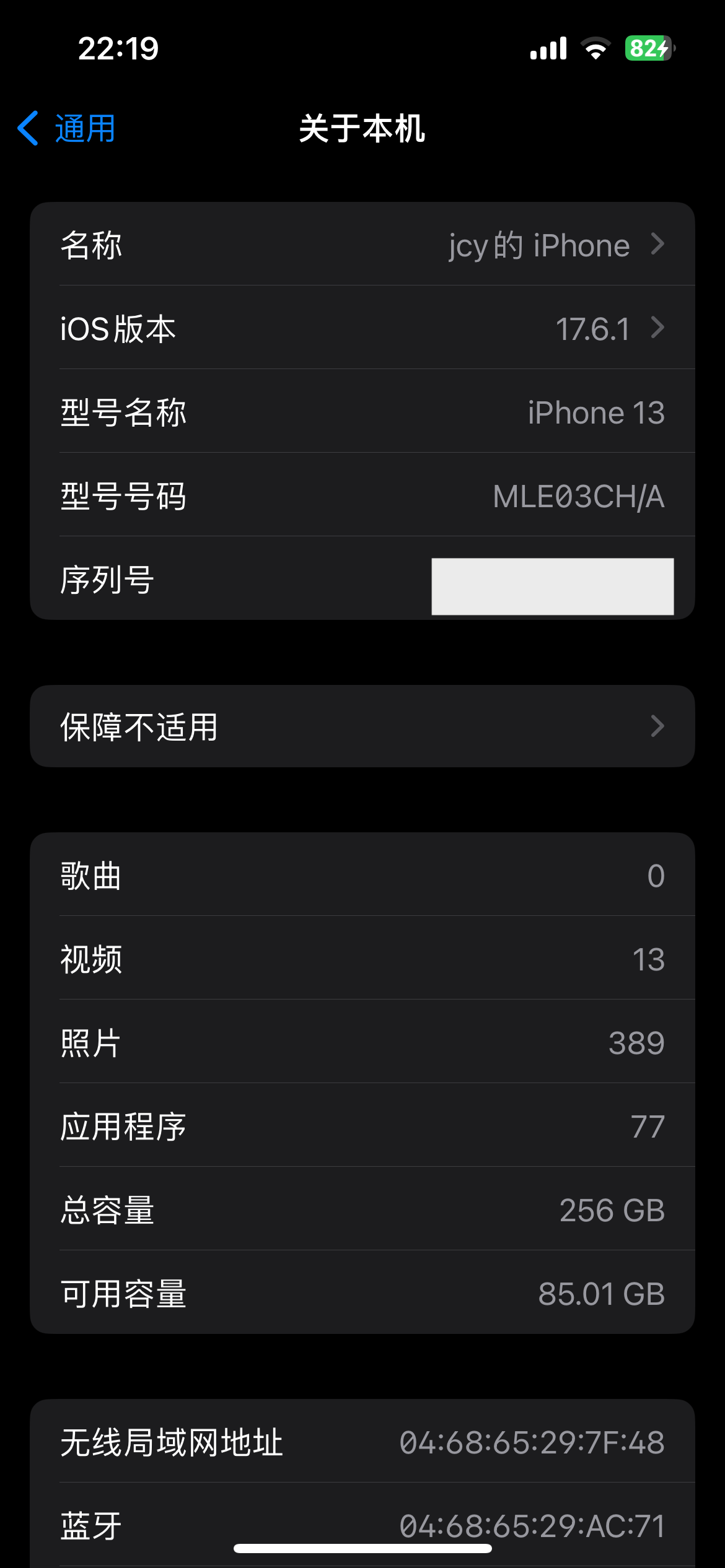Open the 保障不适用 coverage row
Image resolution: width=725 pixels, height=1568 pixels.
362,726
